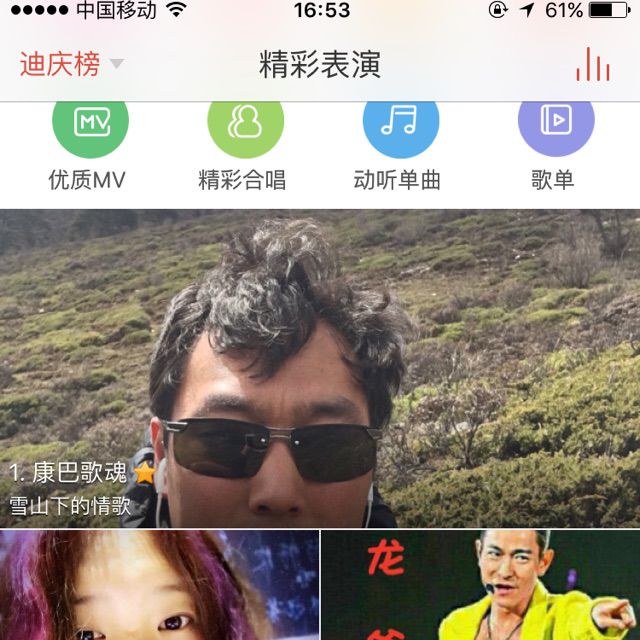Viewport: 640px width, 640px height.
Task: Open the top-ranked 康巴歌魂 performance card
Action: 320,370
